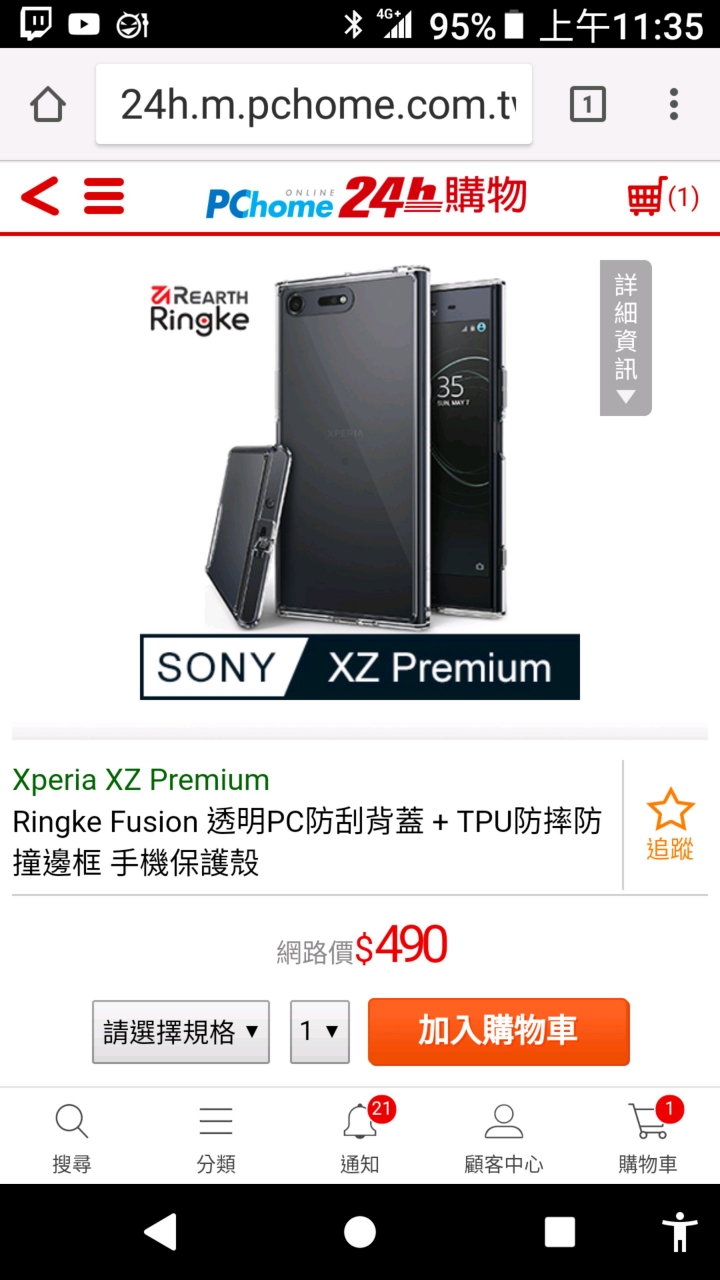The image size is (720, 1280).
Task: Follow this product with 追蹤 star
Action: (x=669, y=824)
